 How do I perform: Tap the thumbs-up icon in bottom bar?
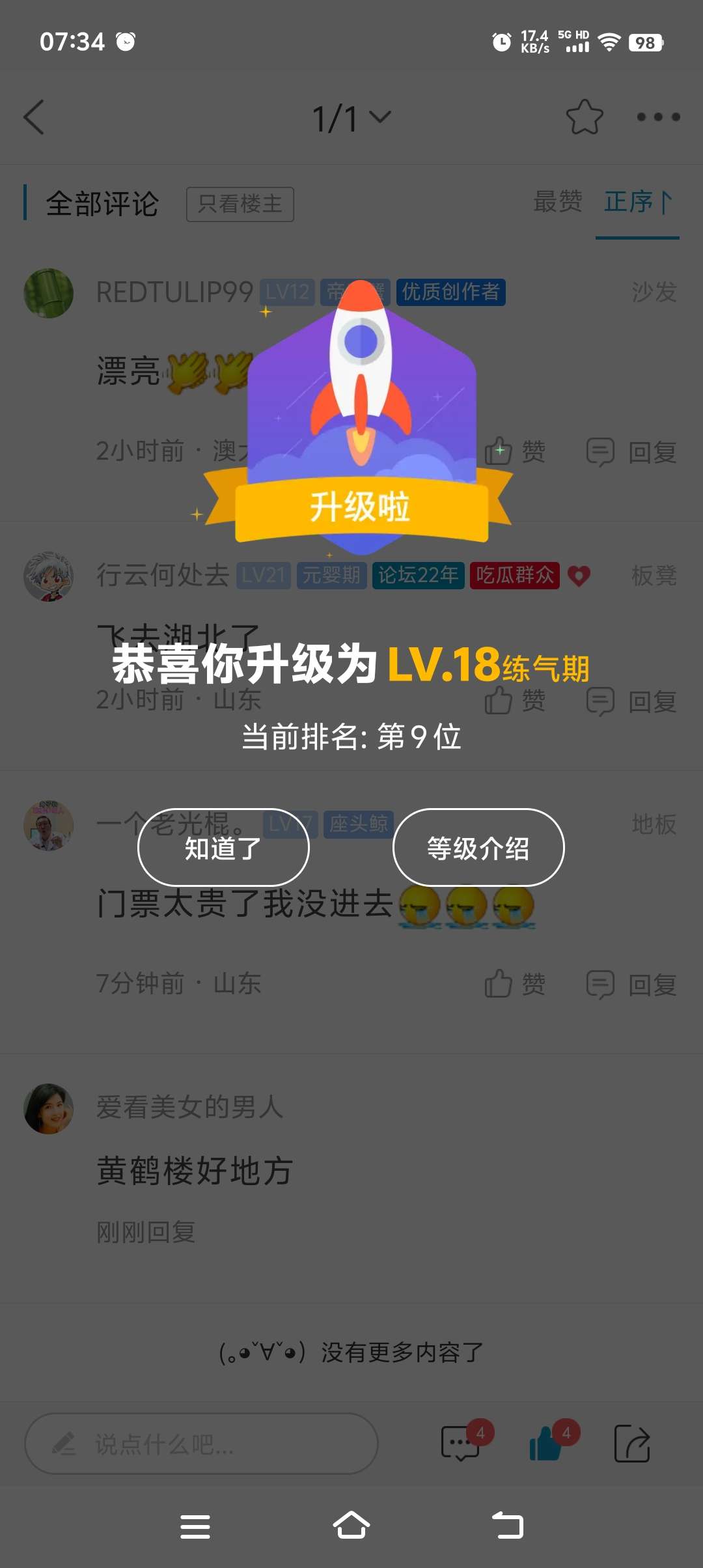coord(547,1444)
